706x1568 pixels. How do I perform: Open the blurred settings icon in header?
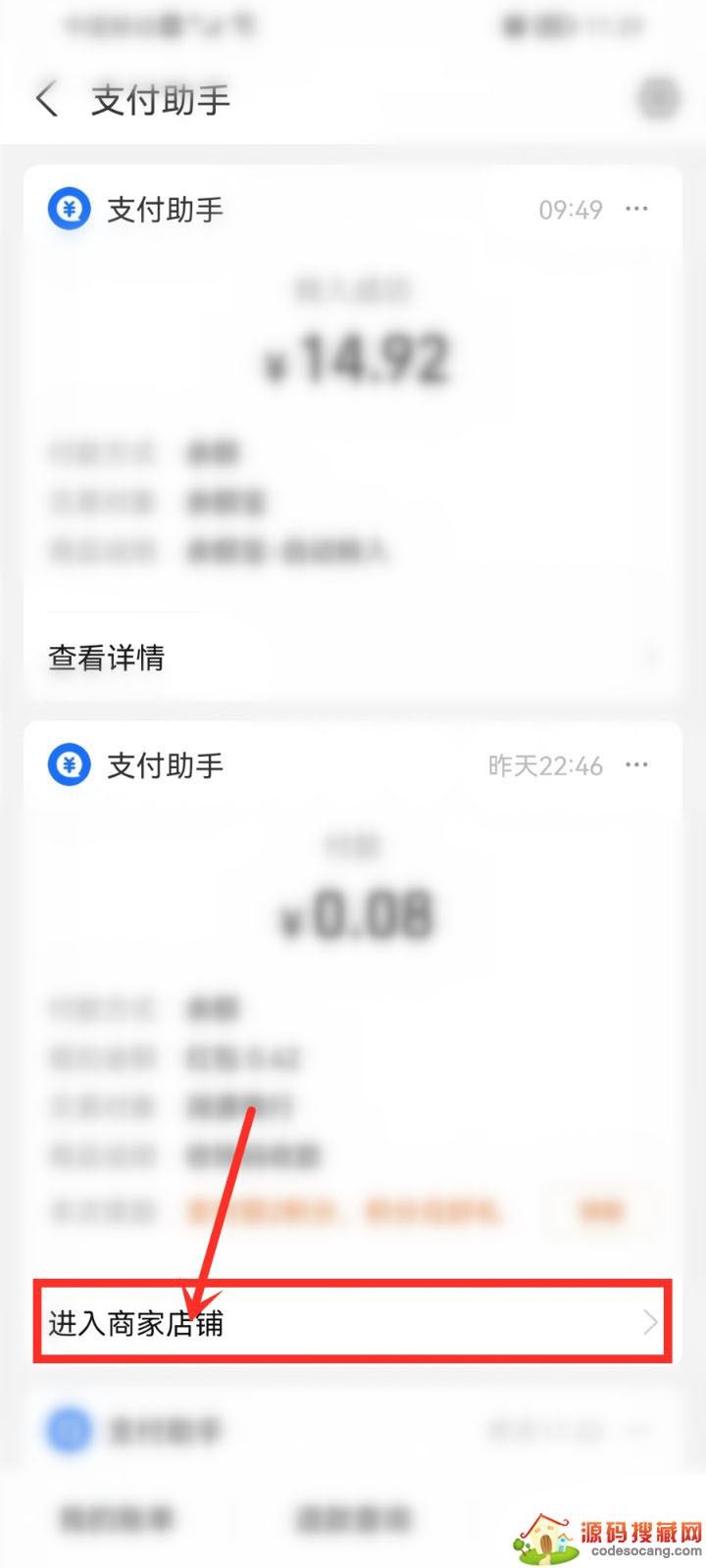coord(659,99)
